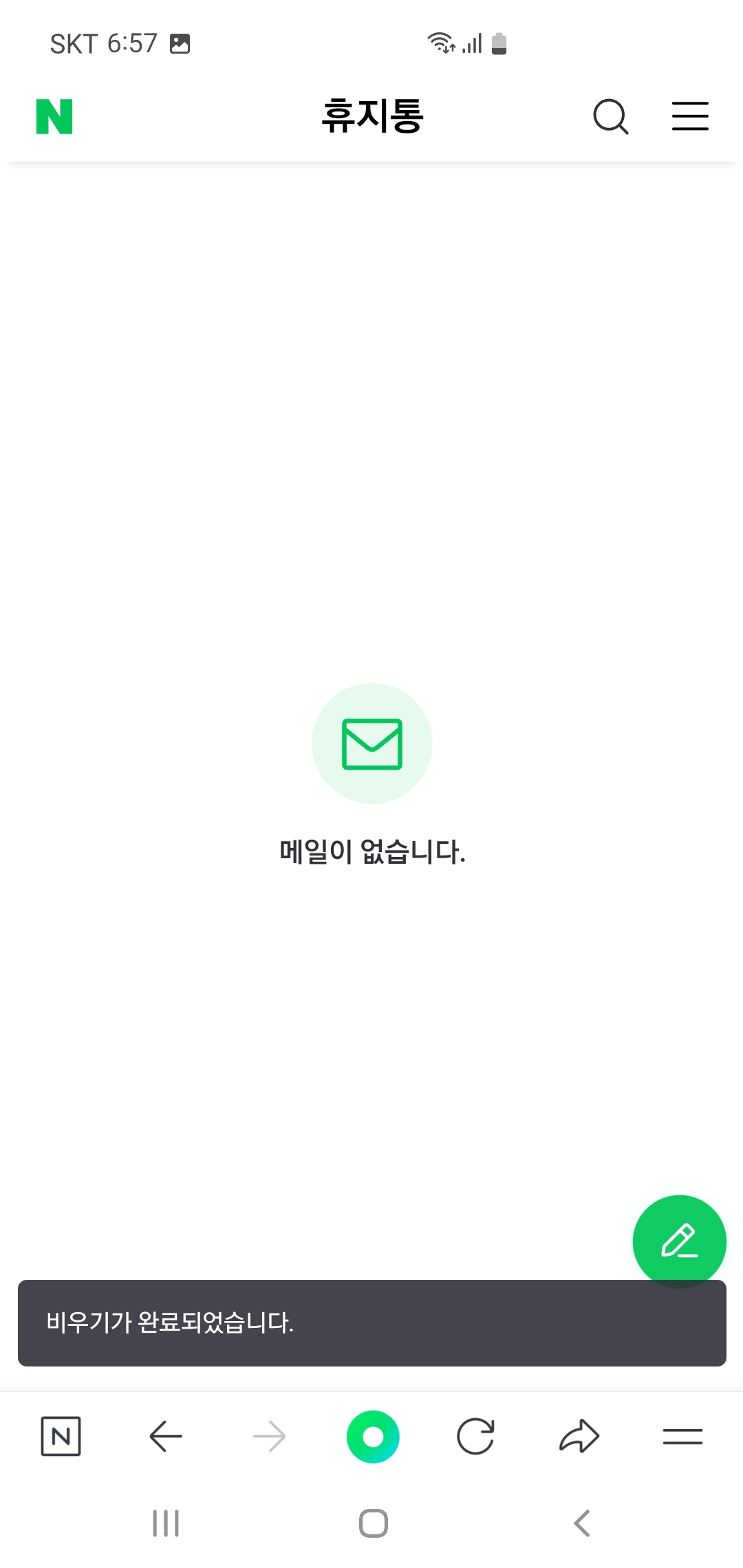743x1568 pixels.
Task: Go back to the previous page
Action: tap(166, 1437)
